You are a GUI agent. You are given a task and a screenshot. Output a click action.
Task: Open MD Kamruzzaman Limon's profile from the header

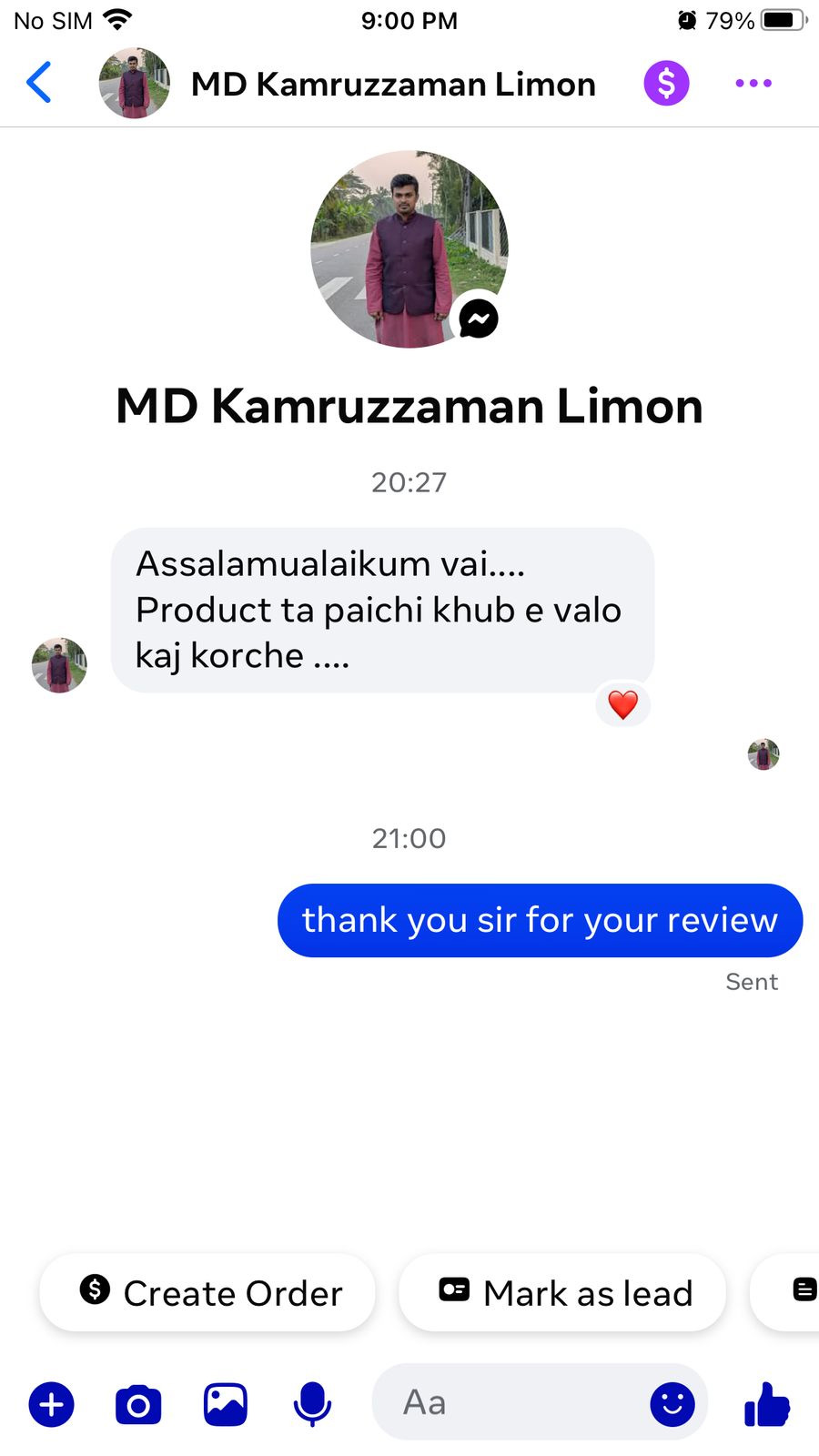click(391, 84)
